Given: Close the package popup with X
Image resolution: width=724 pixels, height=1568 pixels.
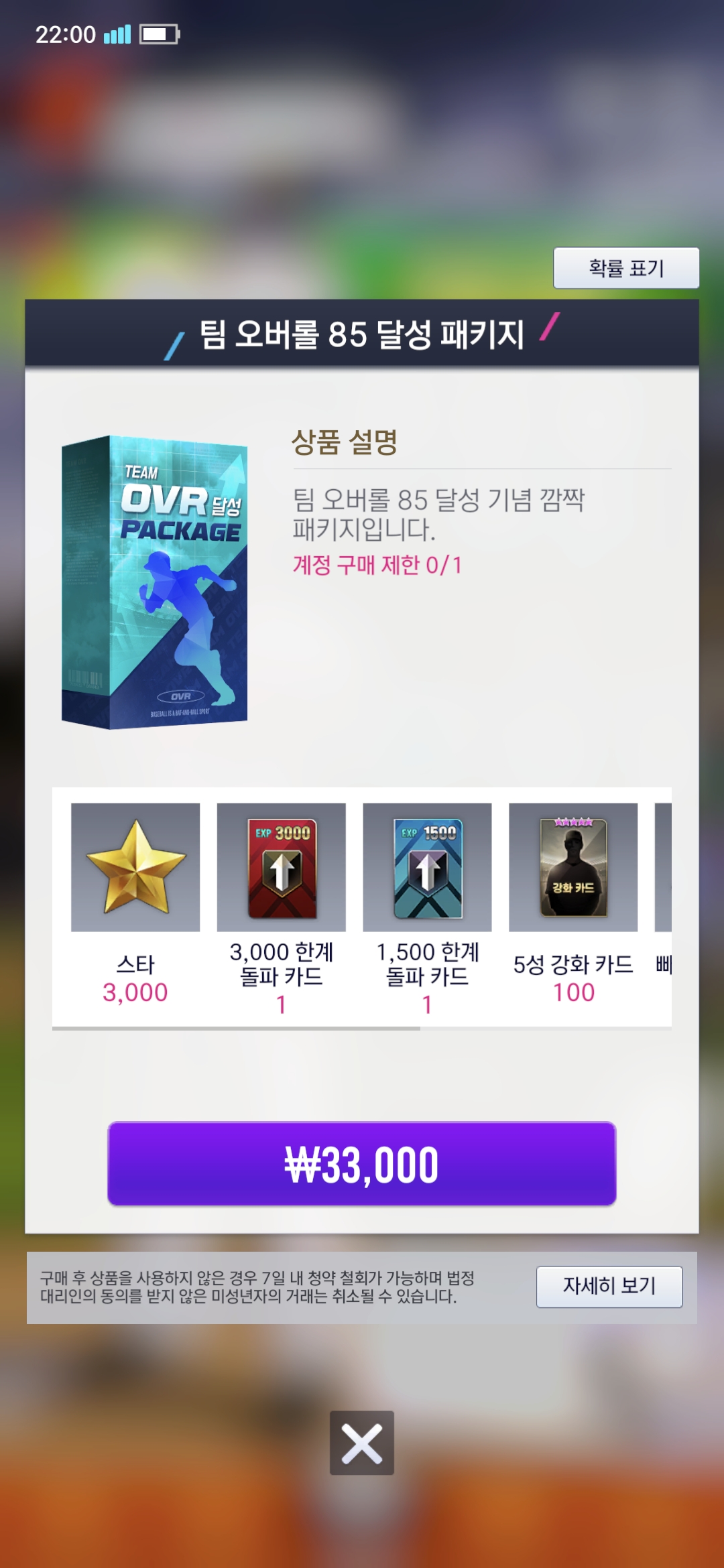Looking at the screenshot, I should pyautogui.click(x=362, y=1443).
